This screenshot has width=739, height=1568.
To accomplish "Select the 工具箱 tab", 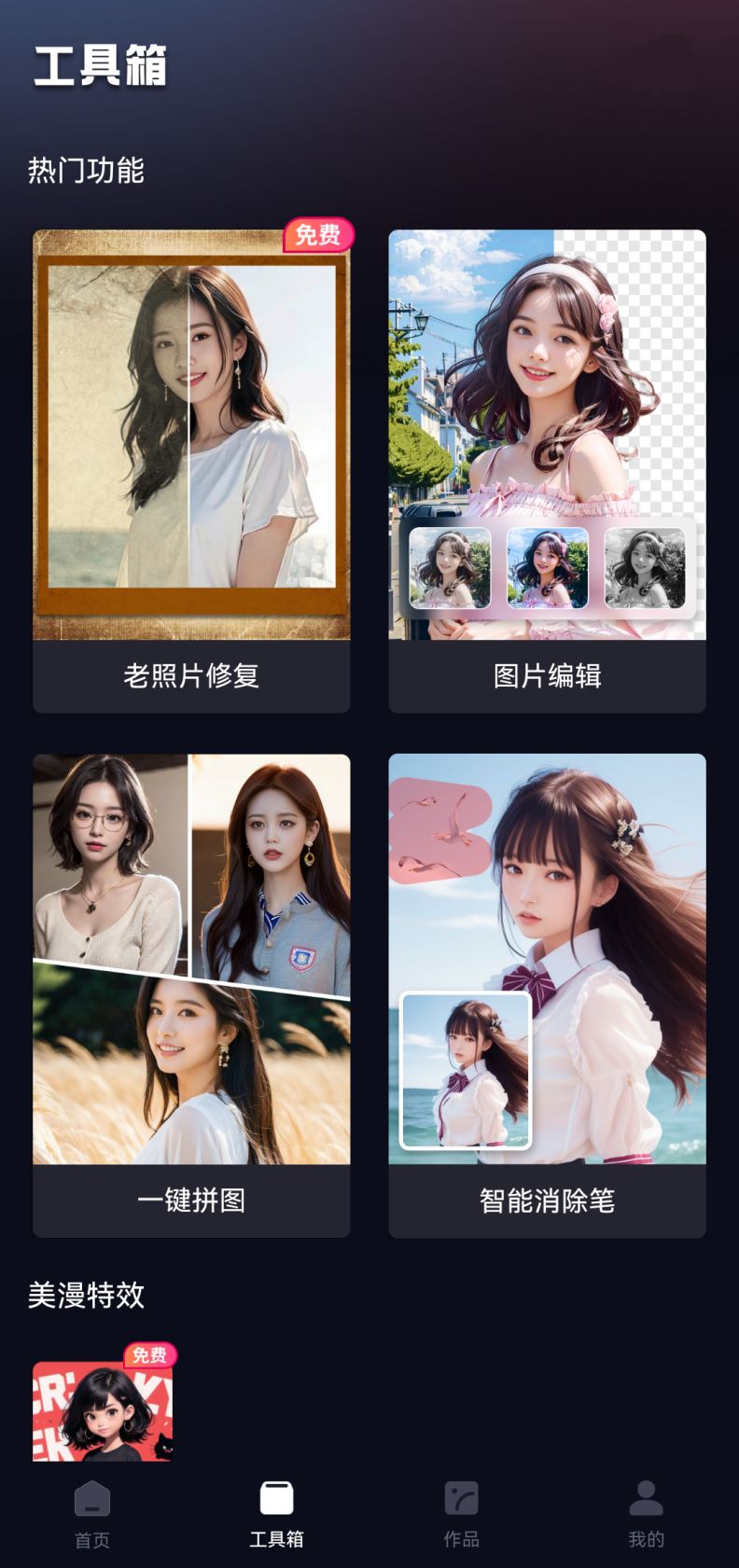I will pos(276,1515).
